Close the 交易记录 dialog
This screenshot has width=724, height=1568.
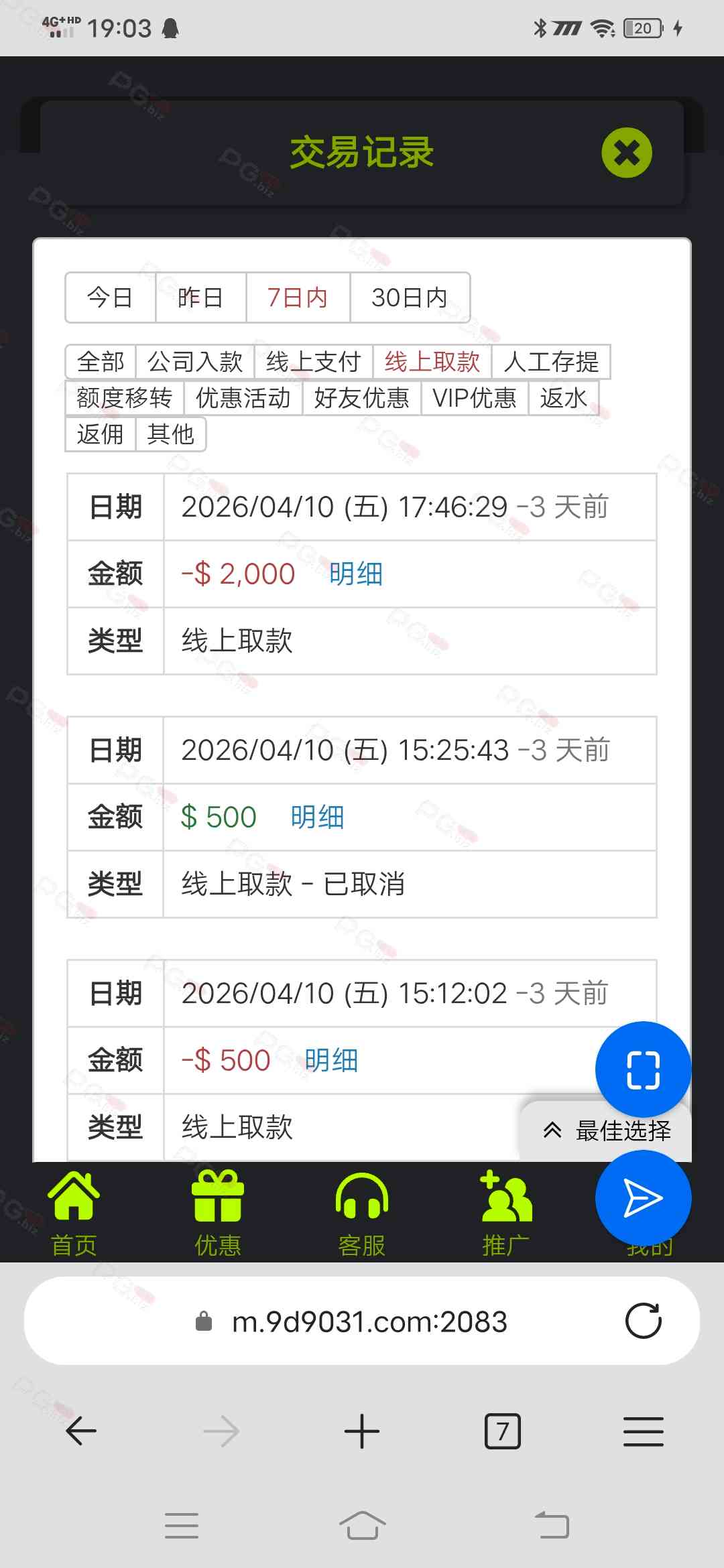click(x=627, y=153)
